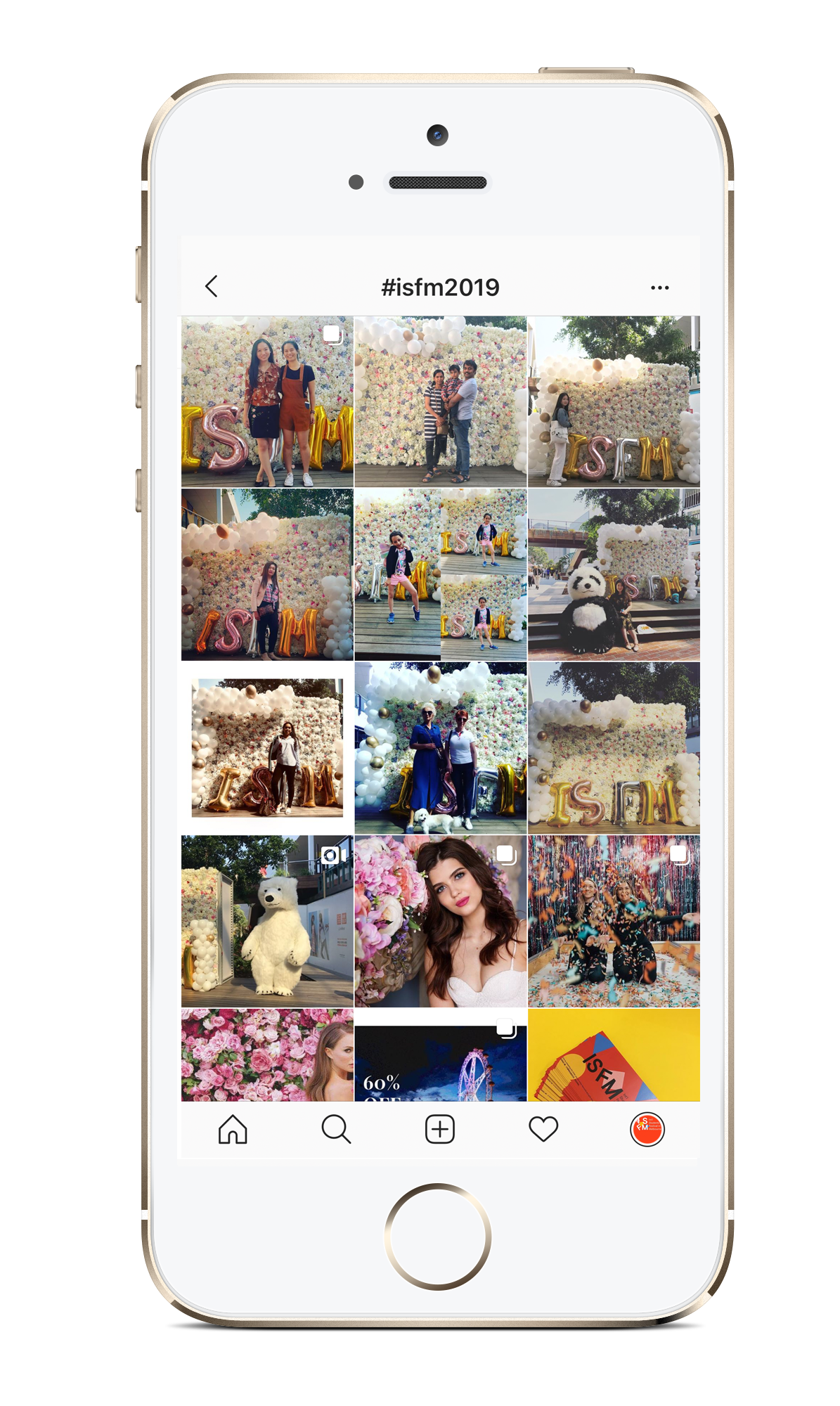
Task: Open the post with two women and dog
Action: (441, 748)
